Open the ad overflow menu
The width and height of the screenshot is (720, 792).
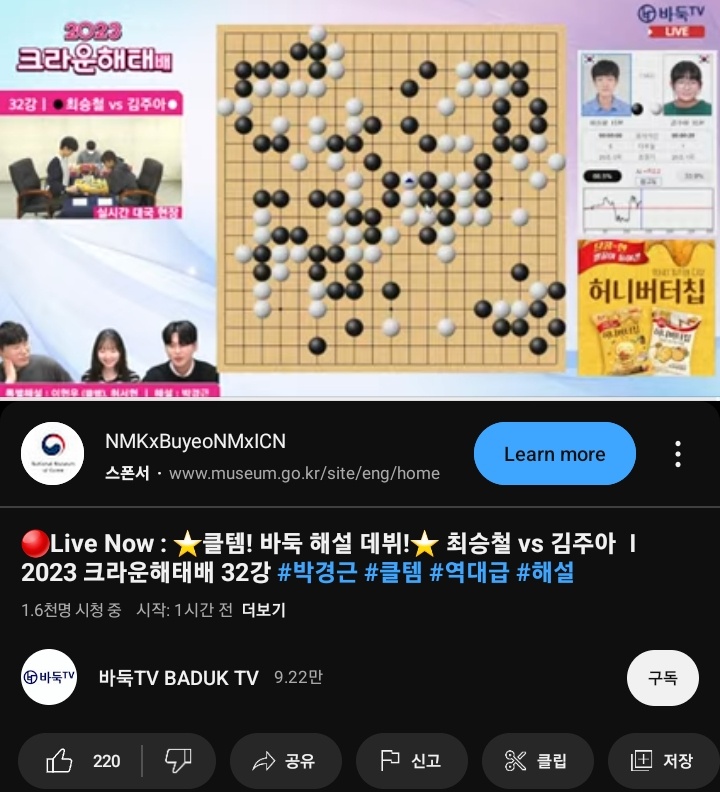[678, 454]
